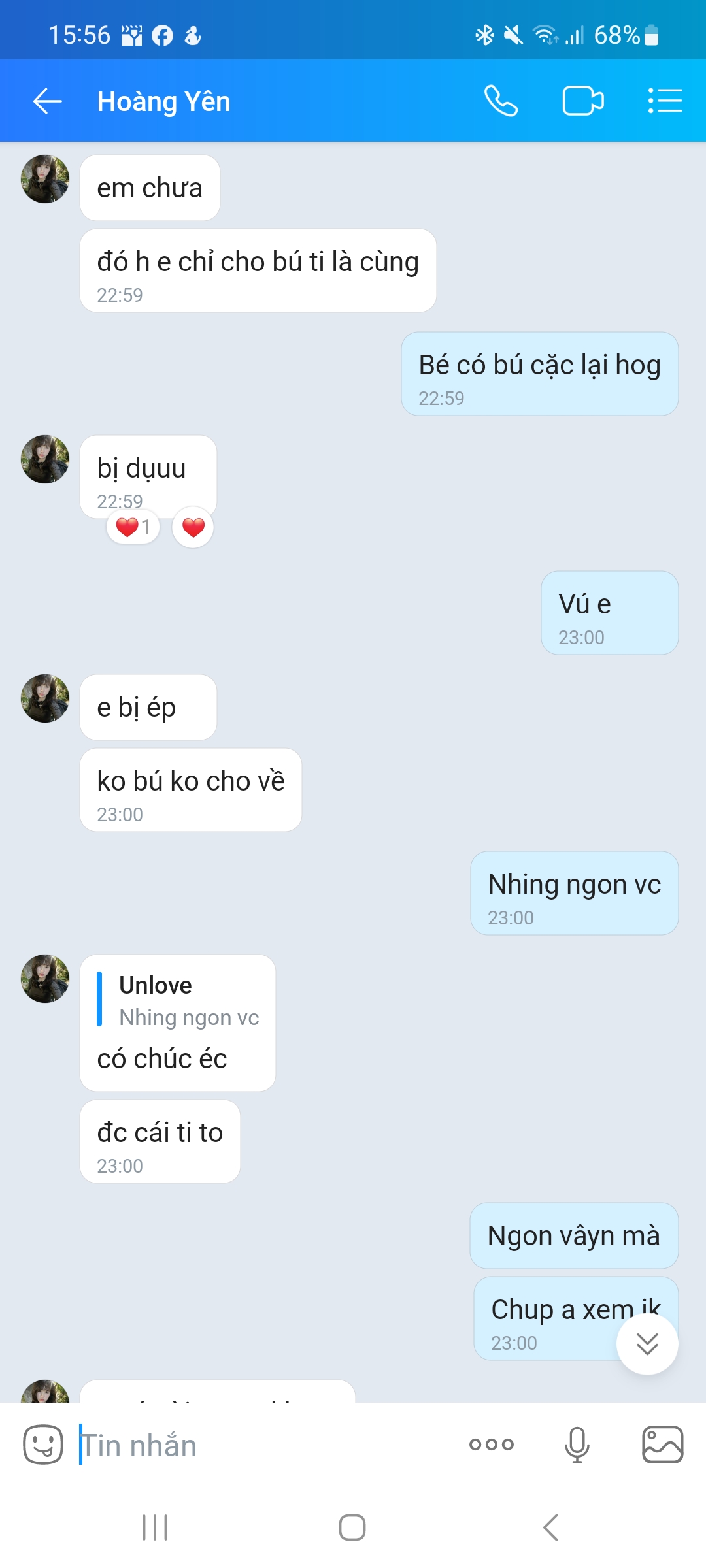Open more attachment options

point(492,1445)
